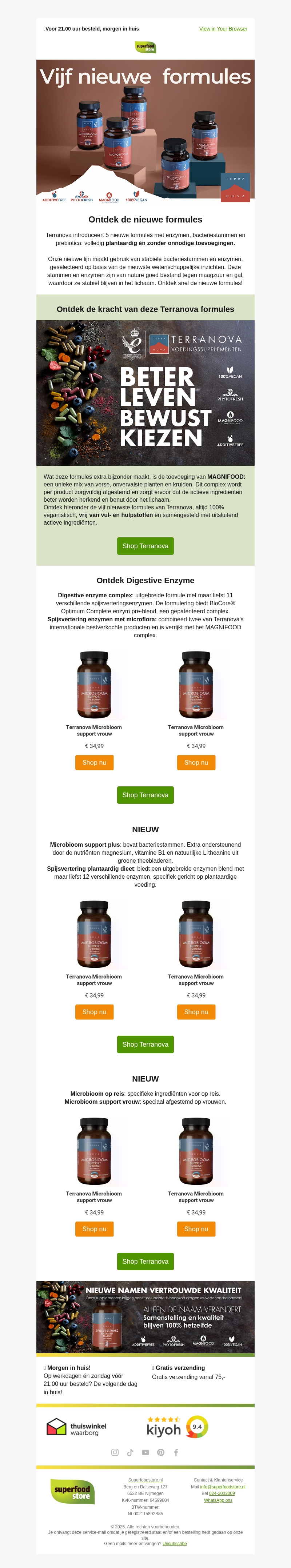The width and height of the screenshot is (291, 1568).
Task: Open the View in Your Browser link
Action: pos(223,29)
